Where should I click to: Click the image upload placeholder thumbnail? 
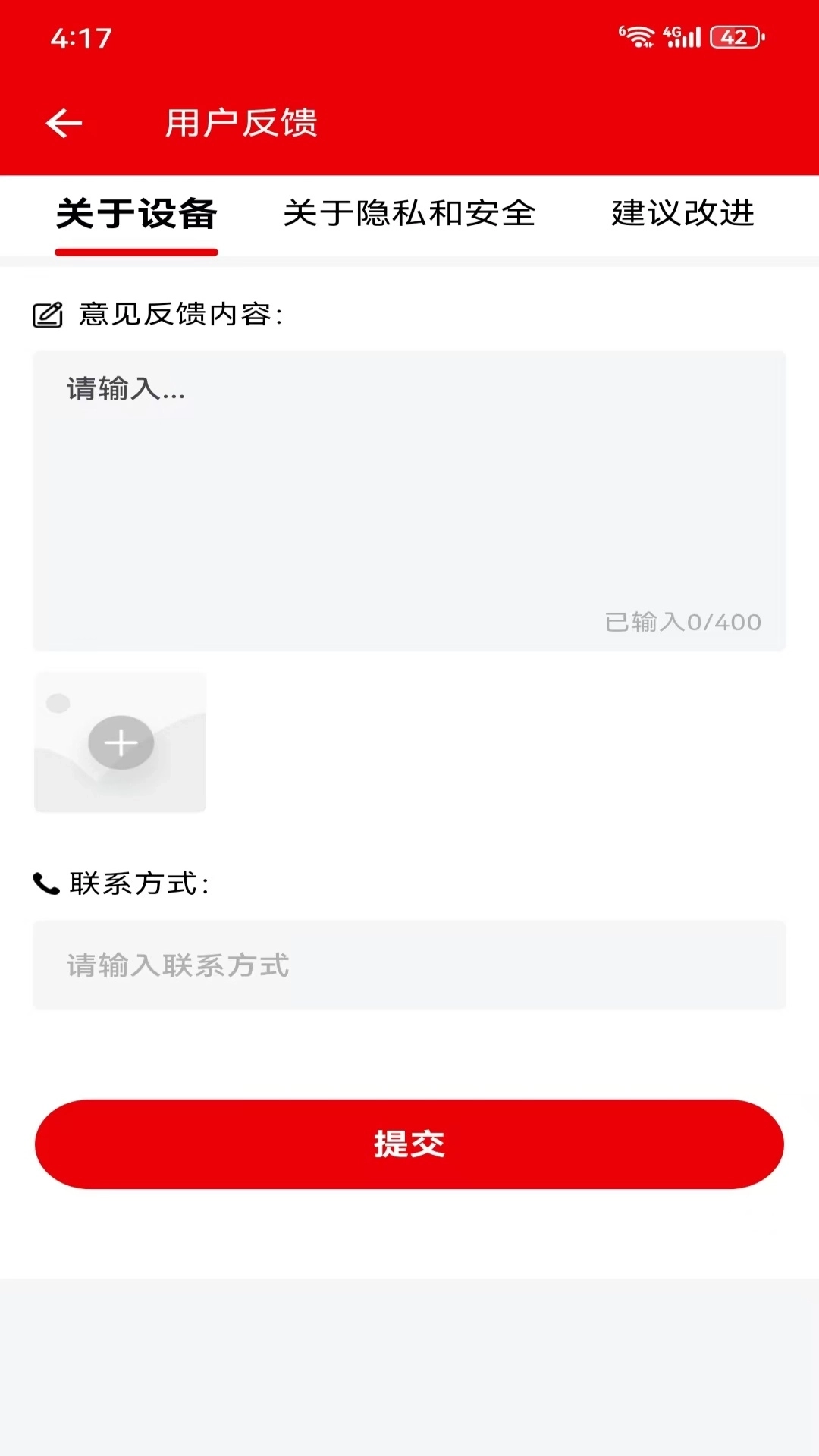(x=120, y=742)
